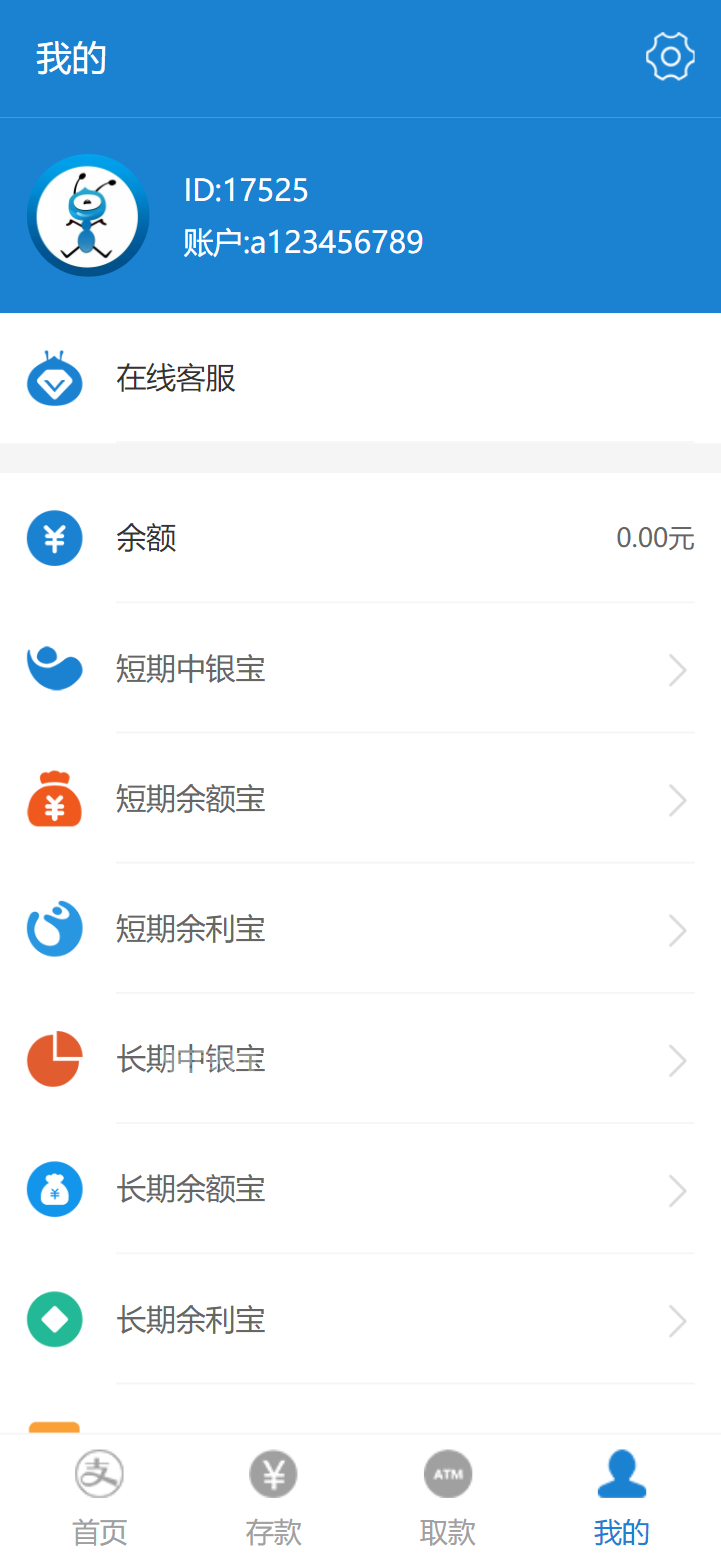Expand 短期余利宝 with its chevron
The image size is (721, 1564).
tap(677, 931)
